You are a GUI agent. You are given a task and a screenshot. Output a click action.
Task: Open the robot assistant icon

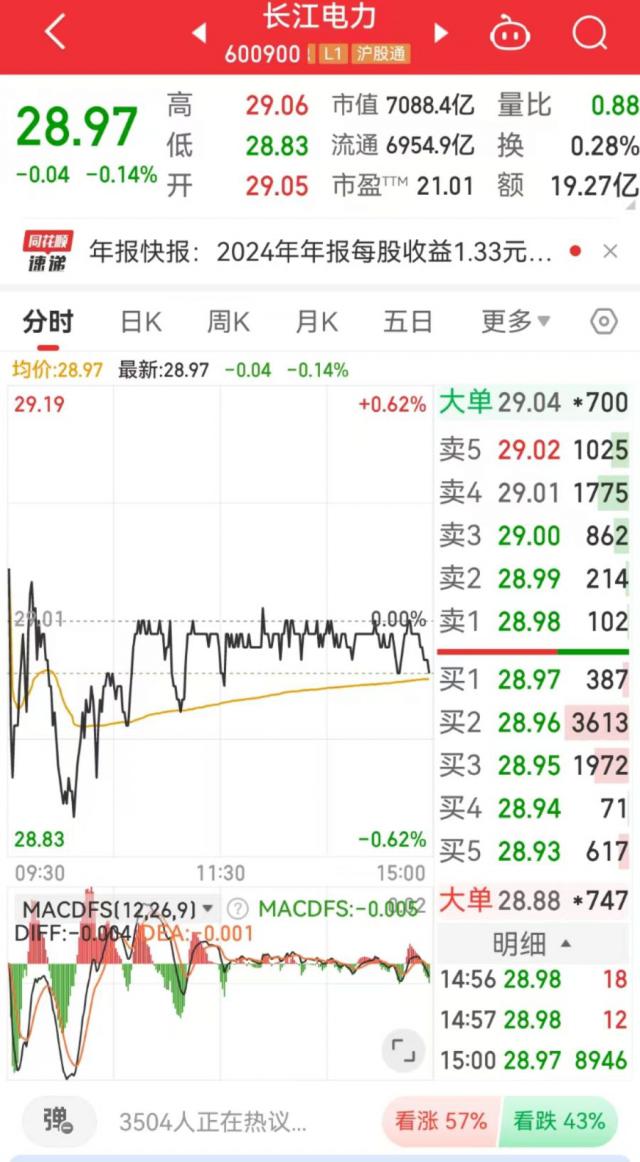point(509,33)
